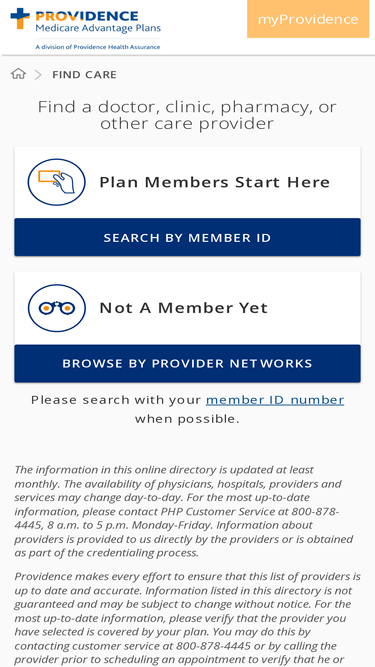Go to the home page icon
Image resolution: width=375 pixels, height=667 pixels.
pyautogui.click(x=18, y=74)
